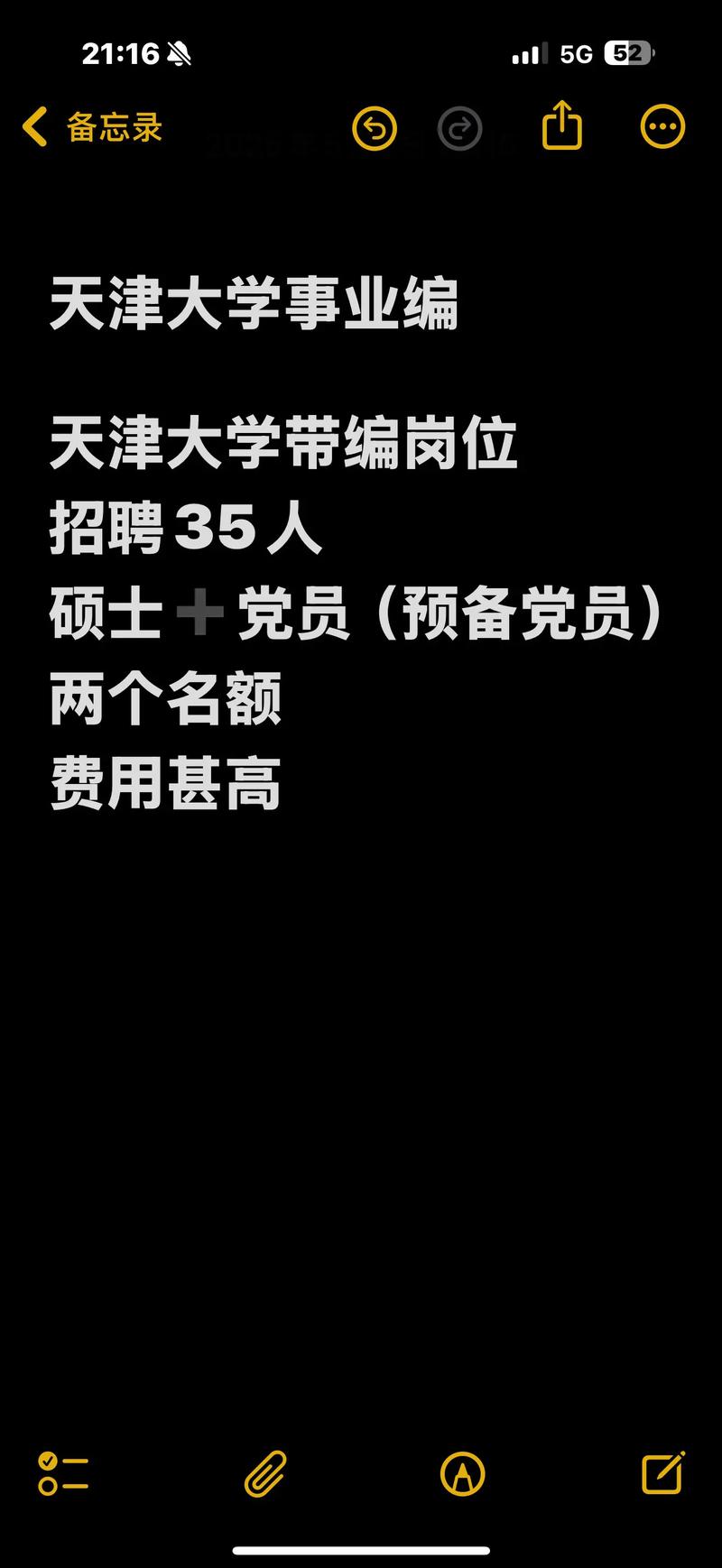Viewport: 722px width, 1568px height.
Task: Open the markup pen tool
Action: [x=463, y=1474]
